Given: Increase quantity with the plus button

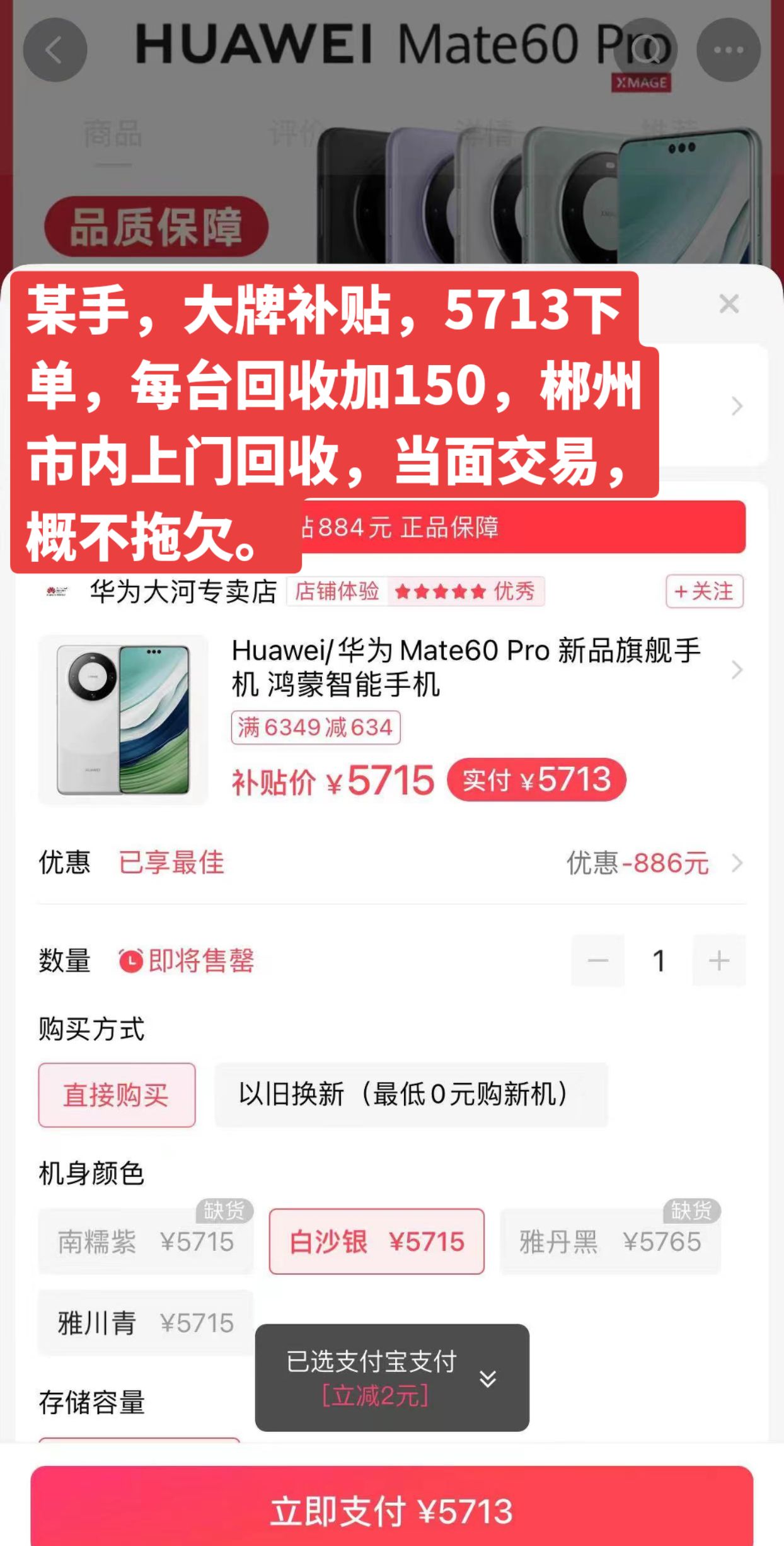Looking at the screenshot, I should pyautogui.click(x=718, y=961).
